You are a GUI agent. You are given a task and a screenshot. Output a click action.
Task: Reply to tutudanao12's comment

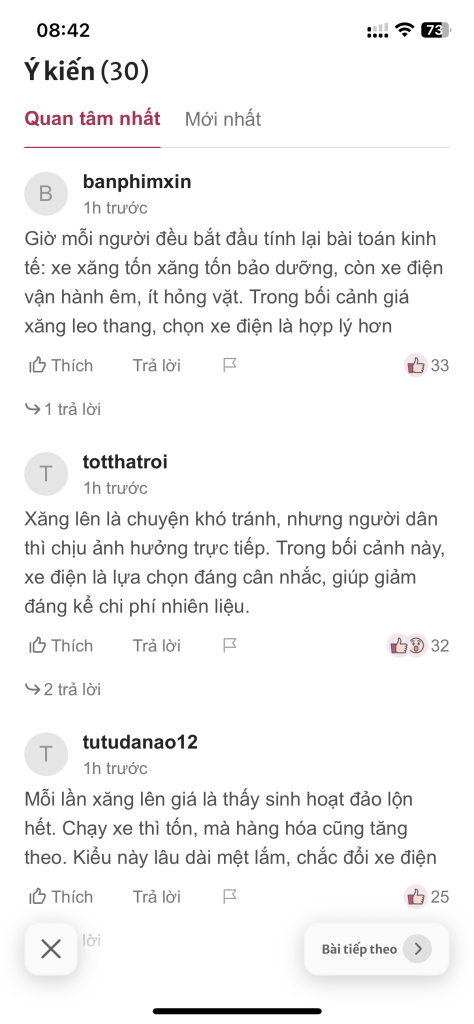pos(157,897)
